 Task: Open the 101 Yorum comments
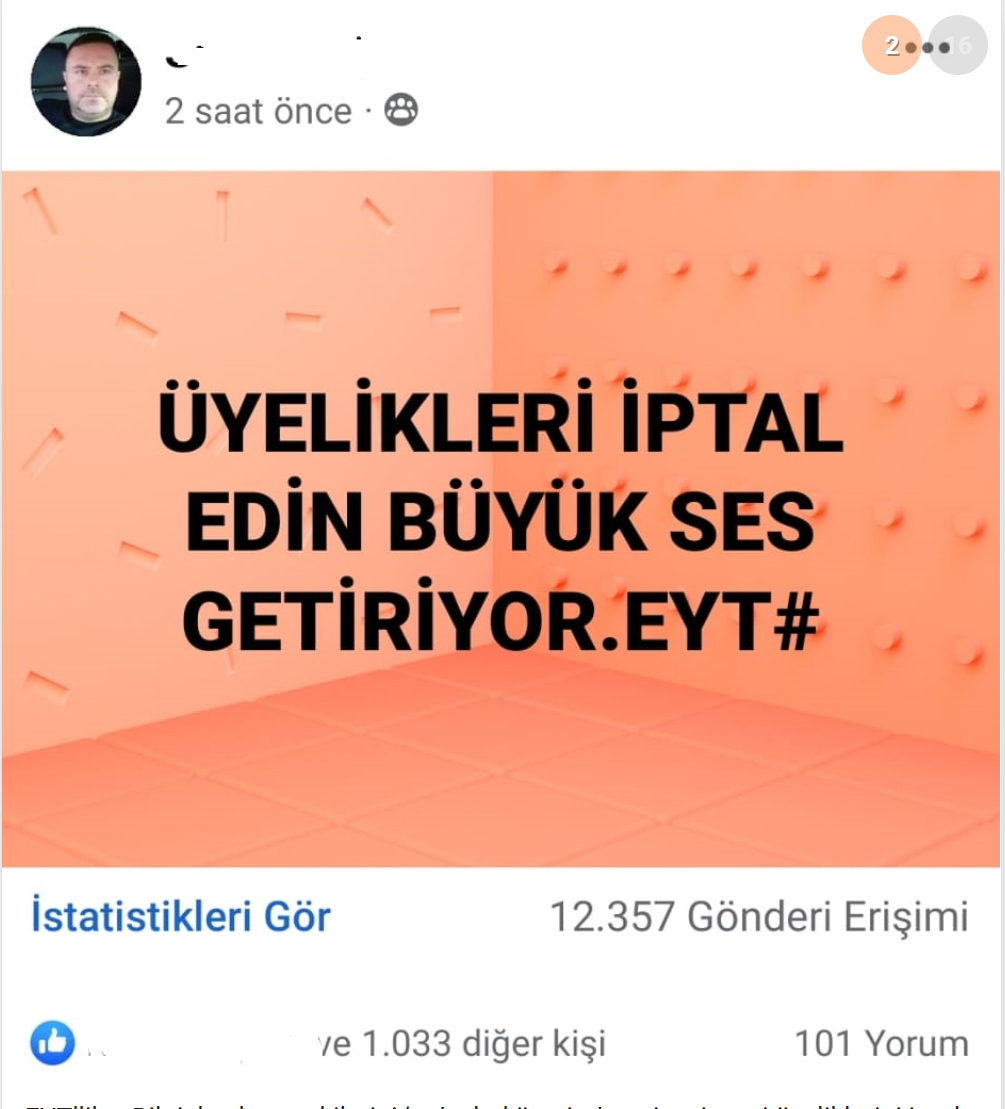pyautogui.click(x=880, y=1044)
